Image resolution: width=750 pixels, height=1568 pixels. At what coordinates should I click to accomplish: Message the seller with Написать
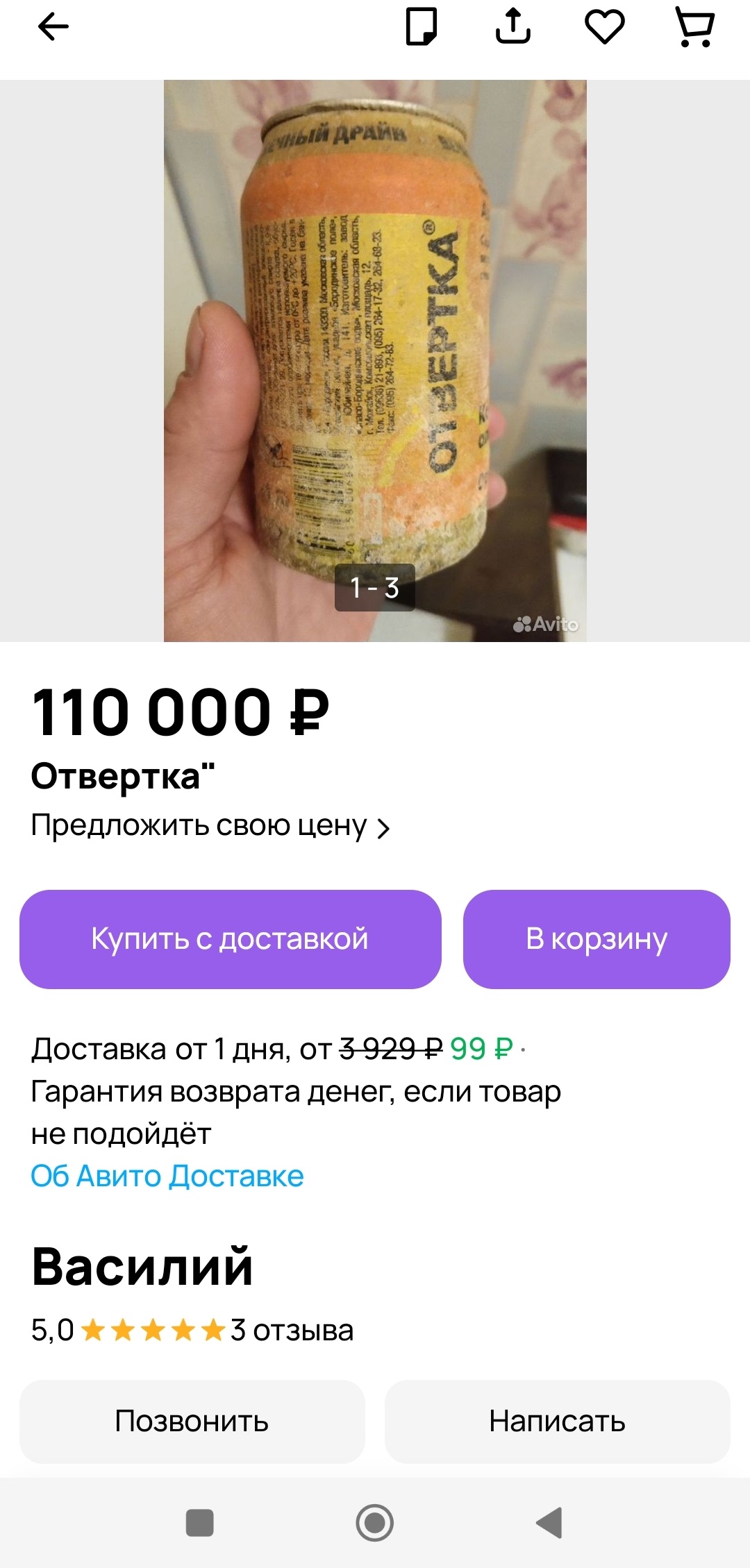coord(557,1421)
